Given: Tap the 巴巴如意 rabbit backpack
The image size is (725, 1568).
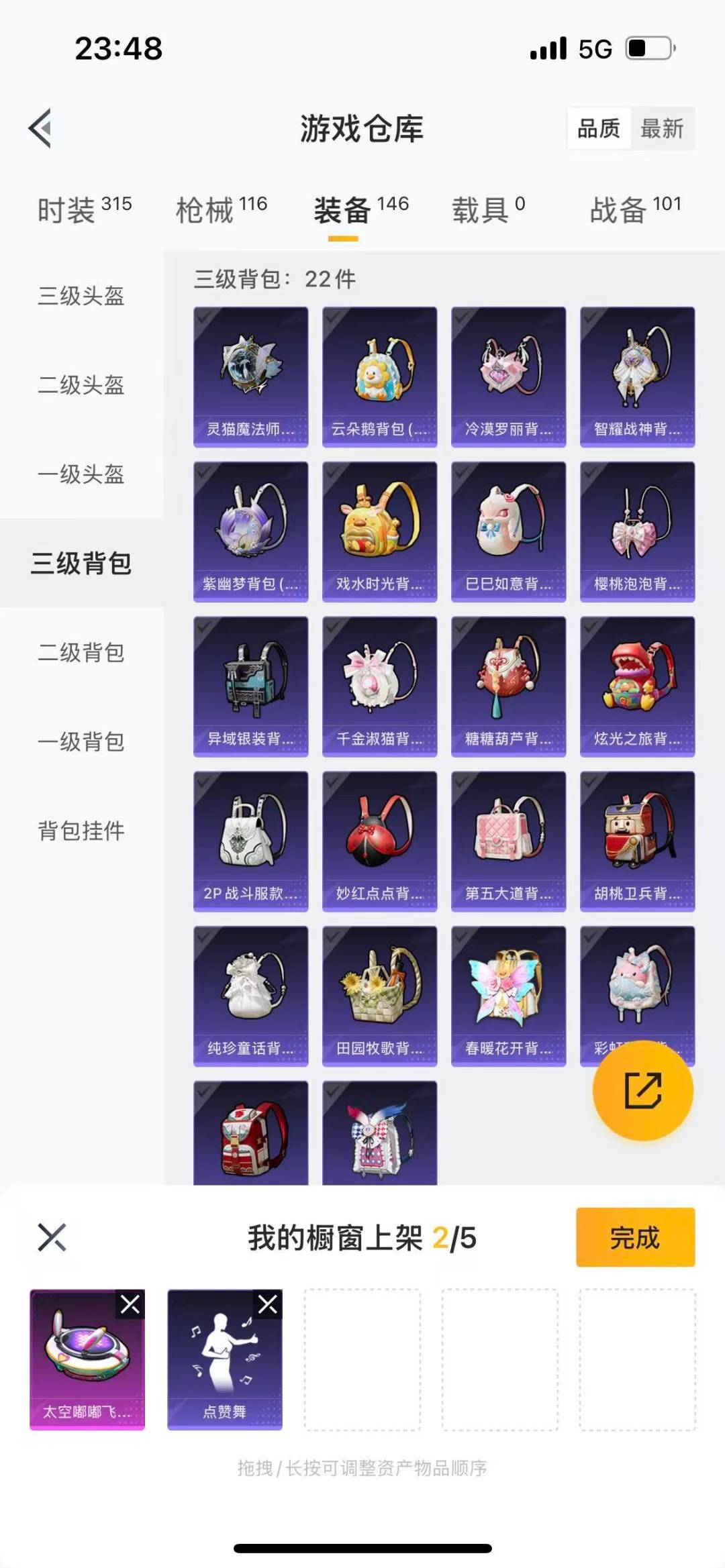Looking at the screenshot, I should (509, 530).
